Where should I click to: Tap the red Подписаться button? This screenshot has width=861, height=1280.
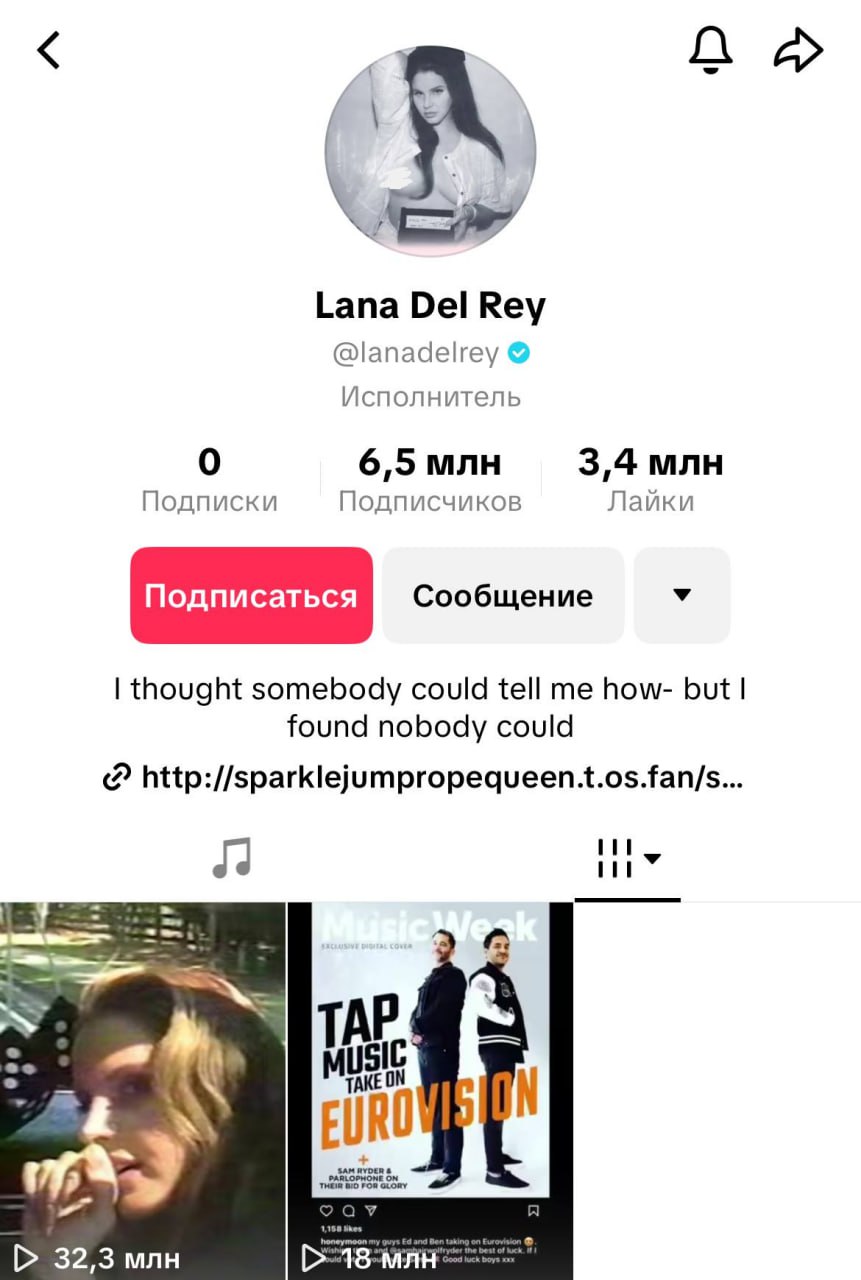tap(251, 596)
